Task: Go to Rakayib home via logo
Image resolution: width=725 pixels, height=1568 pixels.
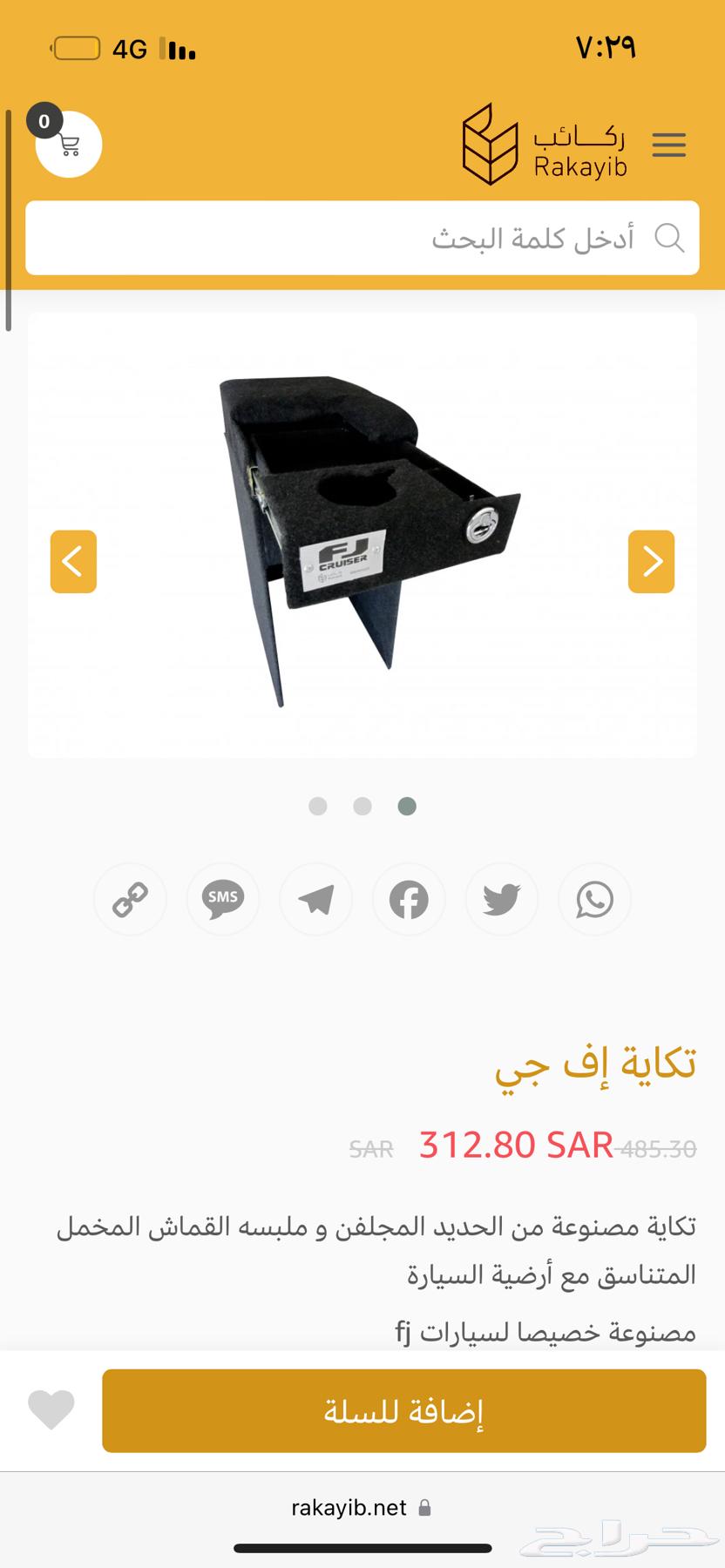Action: click(x=544, y=144)
